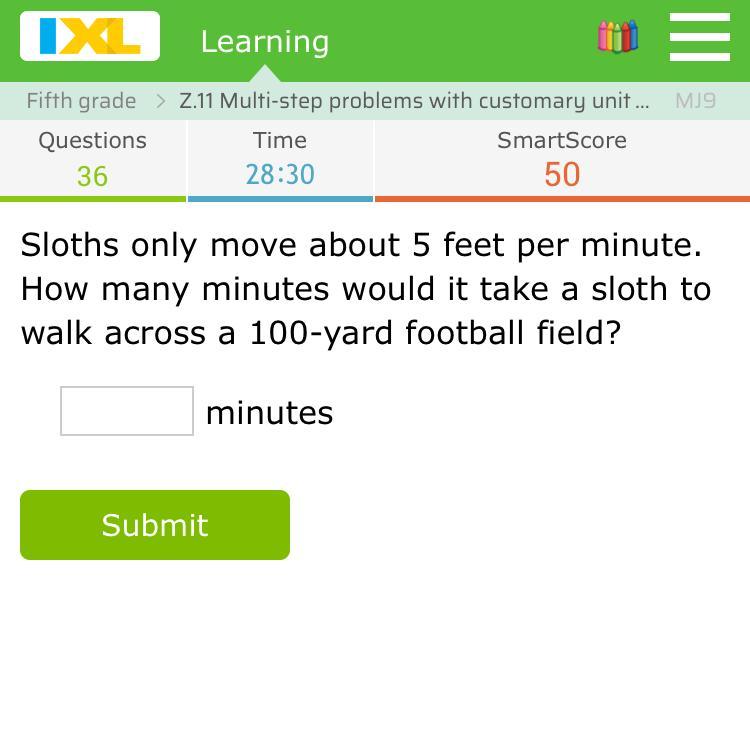Submit the answer
Image resolution: width=750 pixels, height=750 pixels.
point(155,525)
